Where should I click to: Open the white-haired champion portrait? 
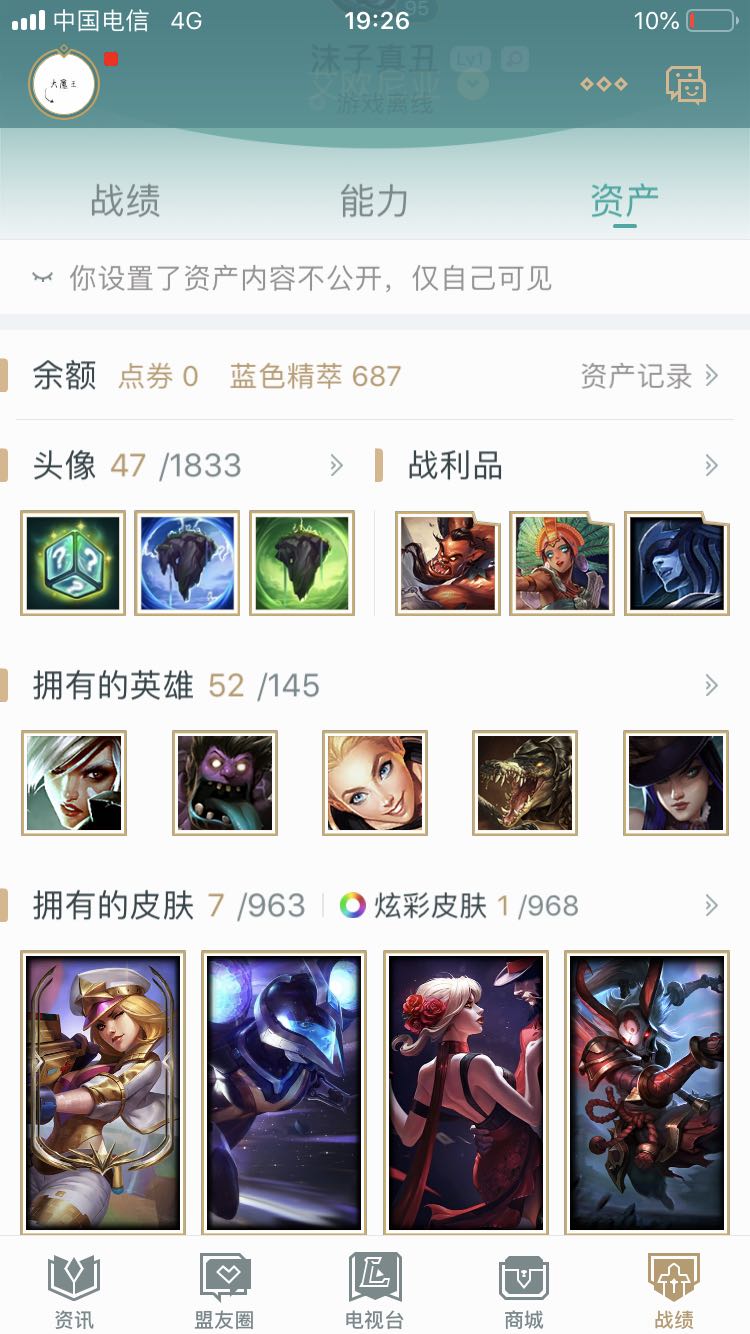tap(74, 783)
